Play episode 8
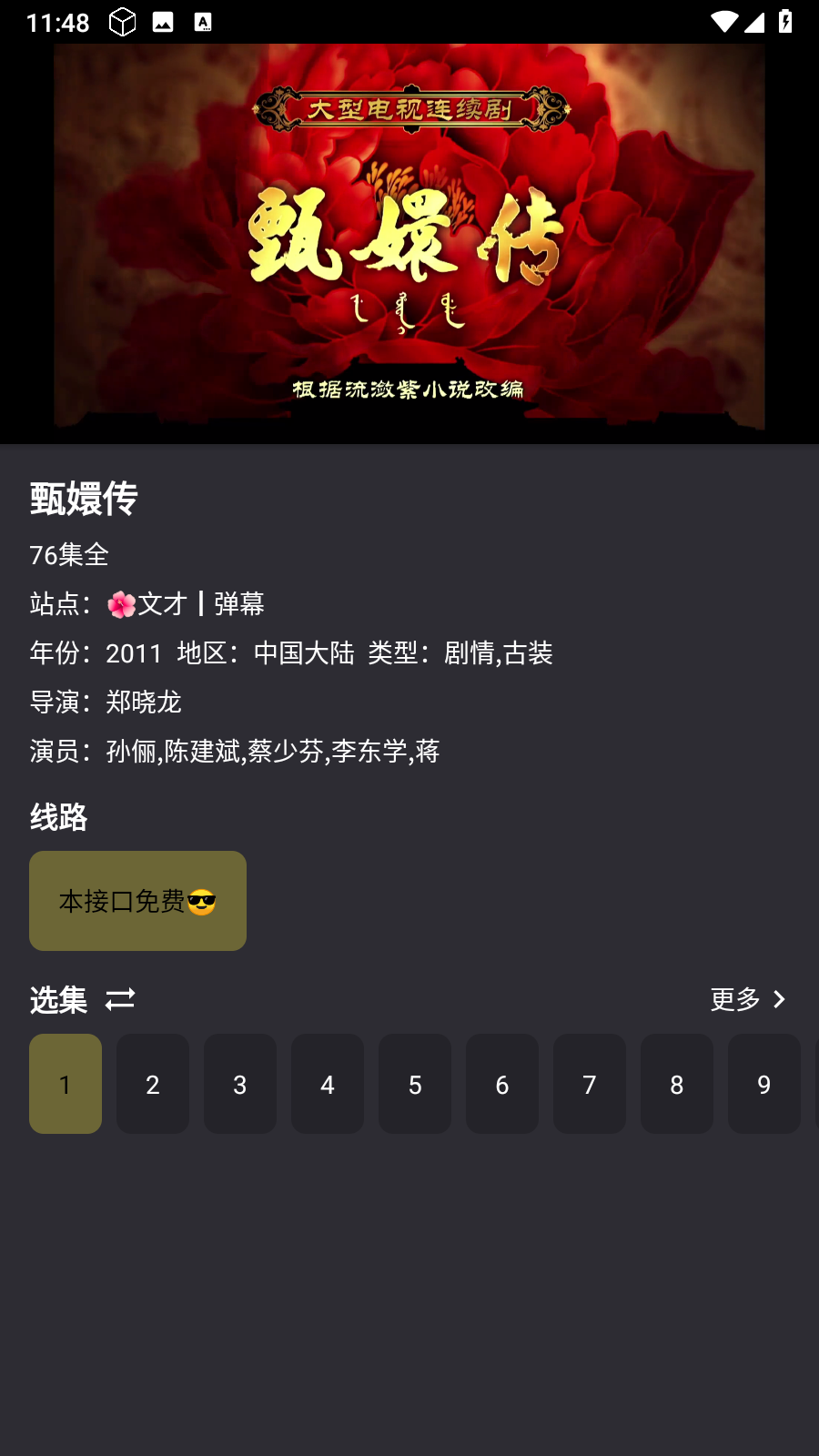Viewport: 819px width, 1456px height. tap(677, 1084)
